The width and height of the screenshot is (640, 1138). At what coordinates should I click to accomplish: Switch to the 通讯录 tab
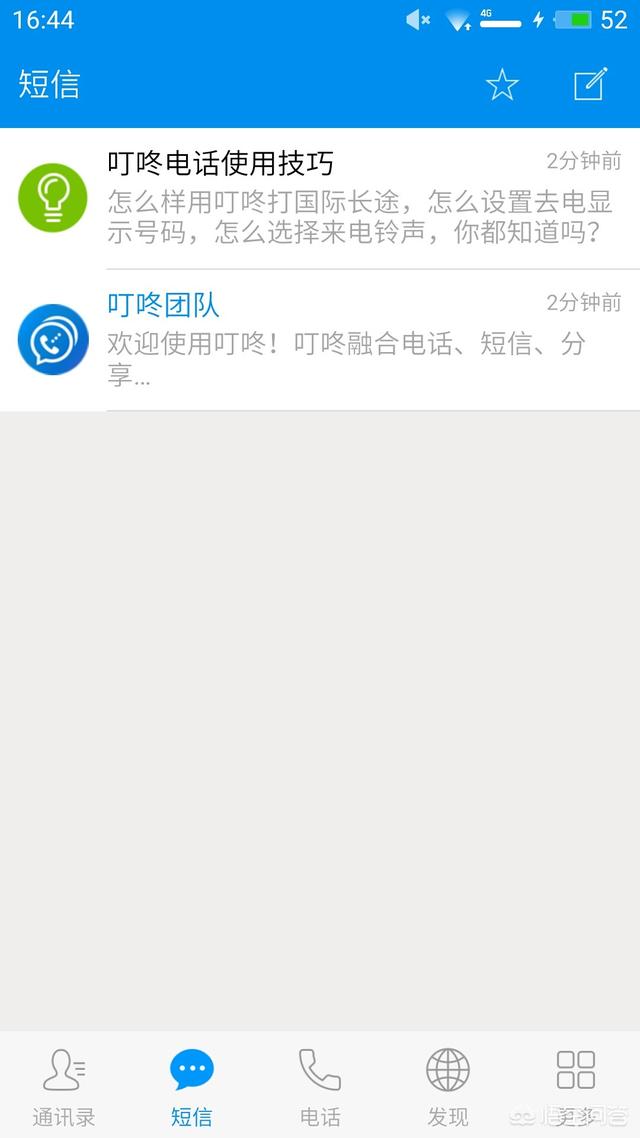click(64, 1086)
